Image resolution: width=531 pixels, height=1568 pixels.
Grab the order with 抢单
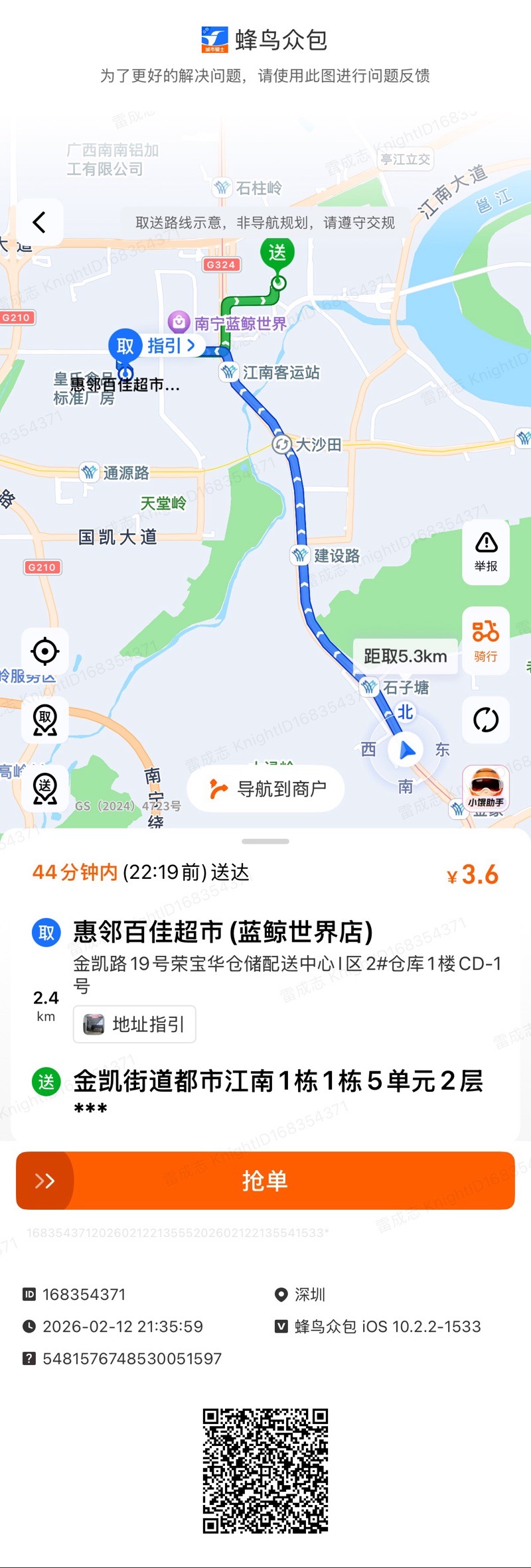265,1181
